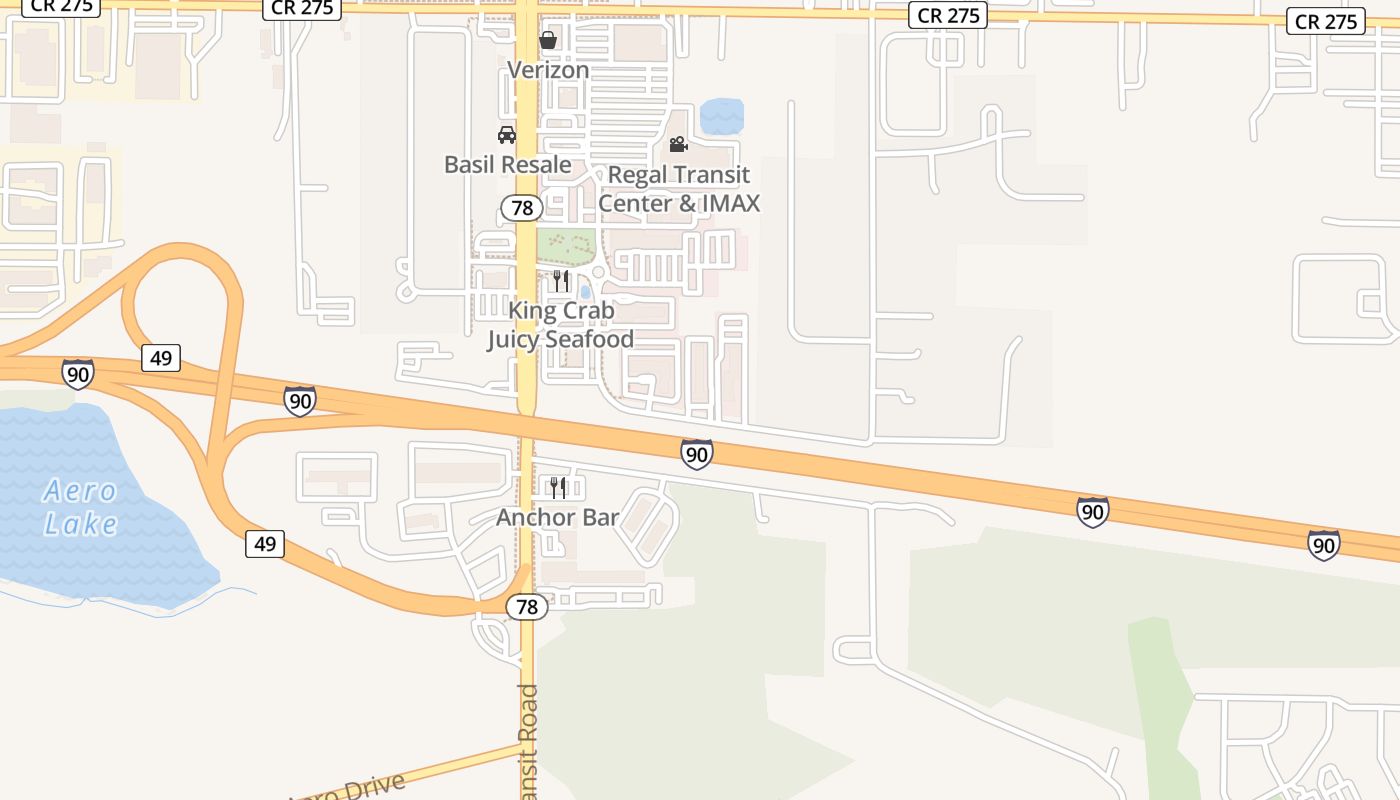The image size is (1400, 800).
Task: Select the Anchor Bar restaurant marker
Action: point(558,488)
